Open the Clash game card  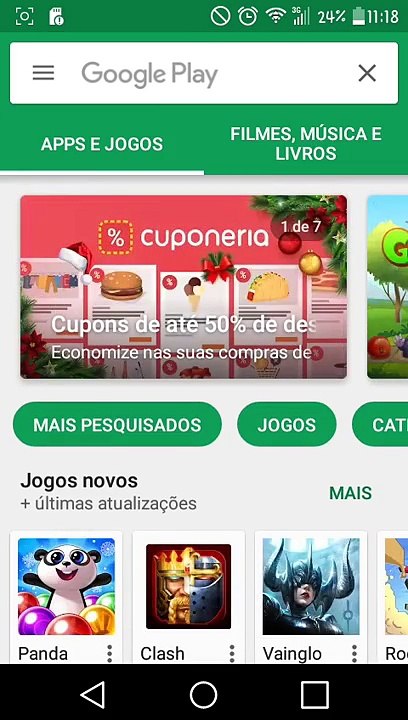pyautogui.click(x=189, y=597)
